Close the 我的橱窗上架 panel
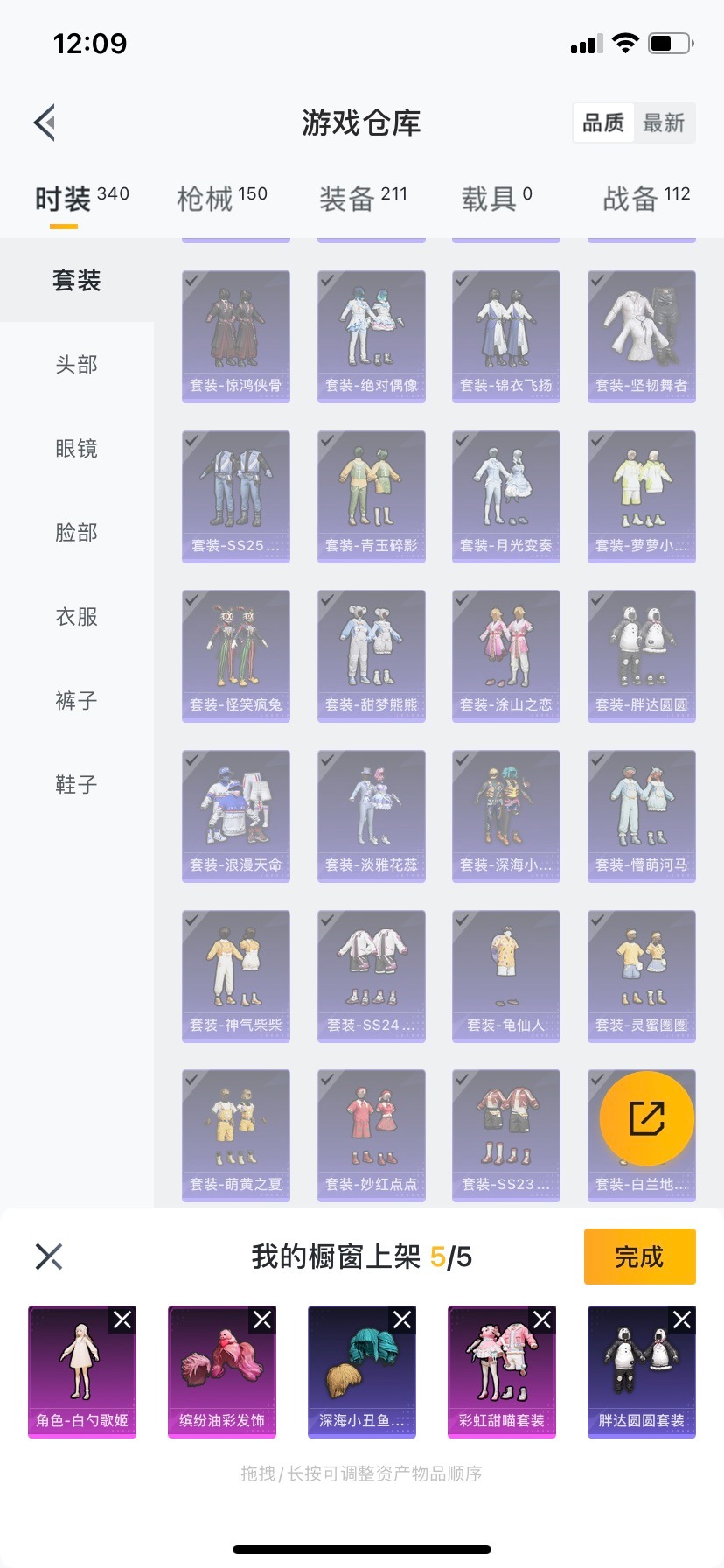724x1568 pixels. click(x=49, y=1256)
